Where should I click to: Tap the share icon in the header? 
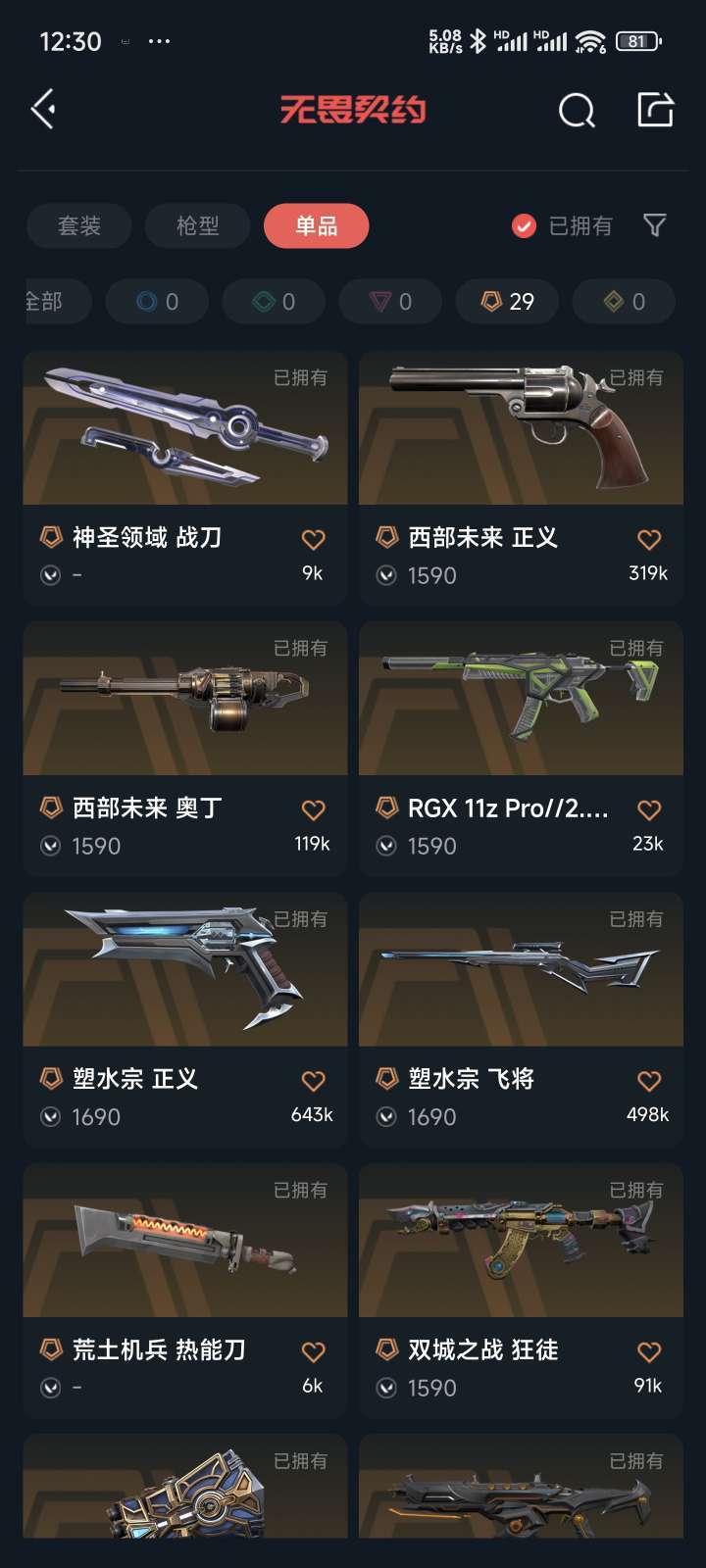point(655,109)
